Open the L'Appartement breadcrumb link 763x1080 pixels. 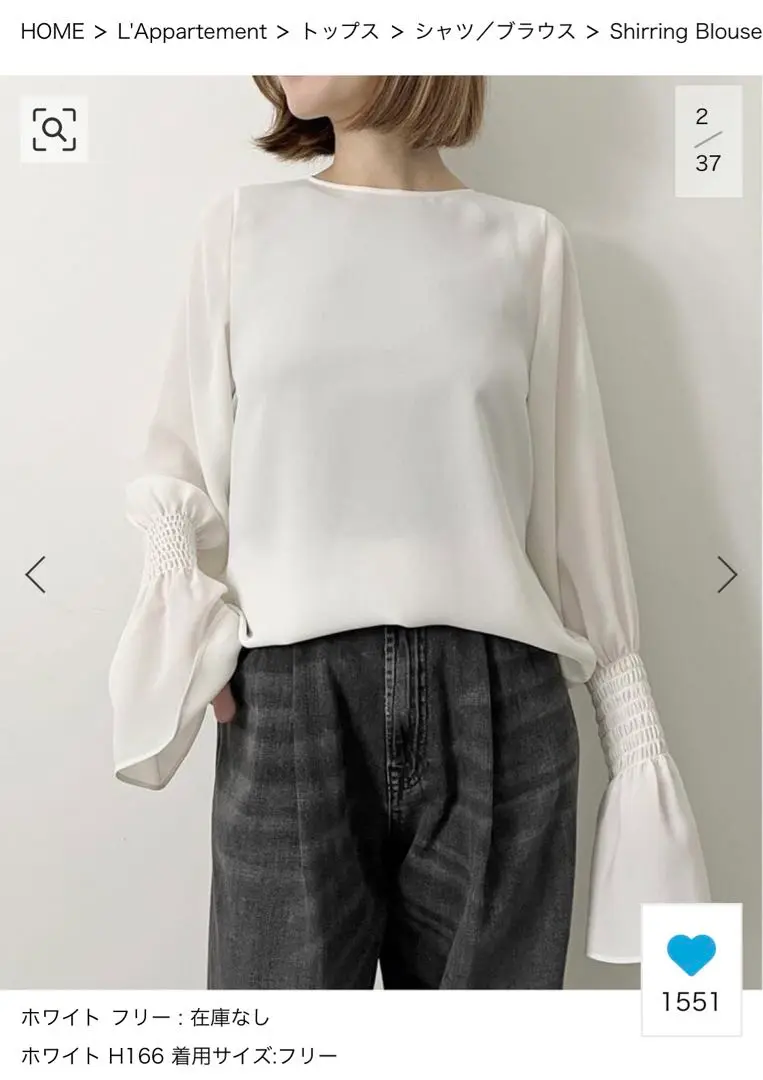tap(193, 31)
